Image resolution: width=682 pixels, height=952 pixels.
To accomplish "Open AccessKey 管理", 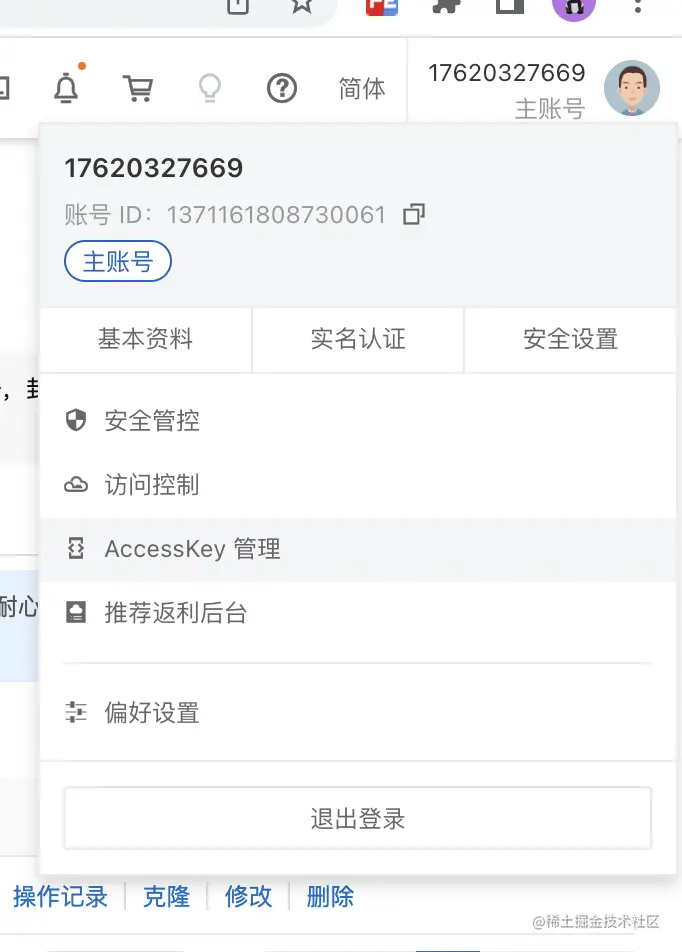I will [192, 549].
